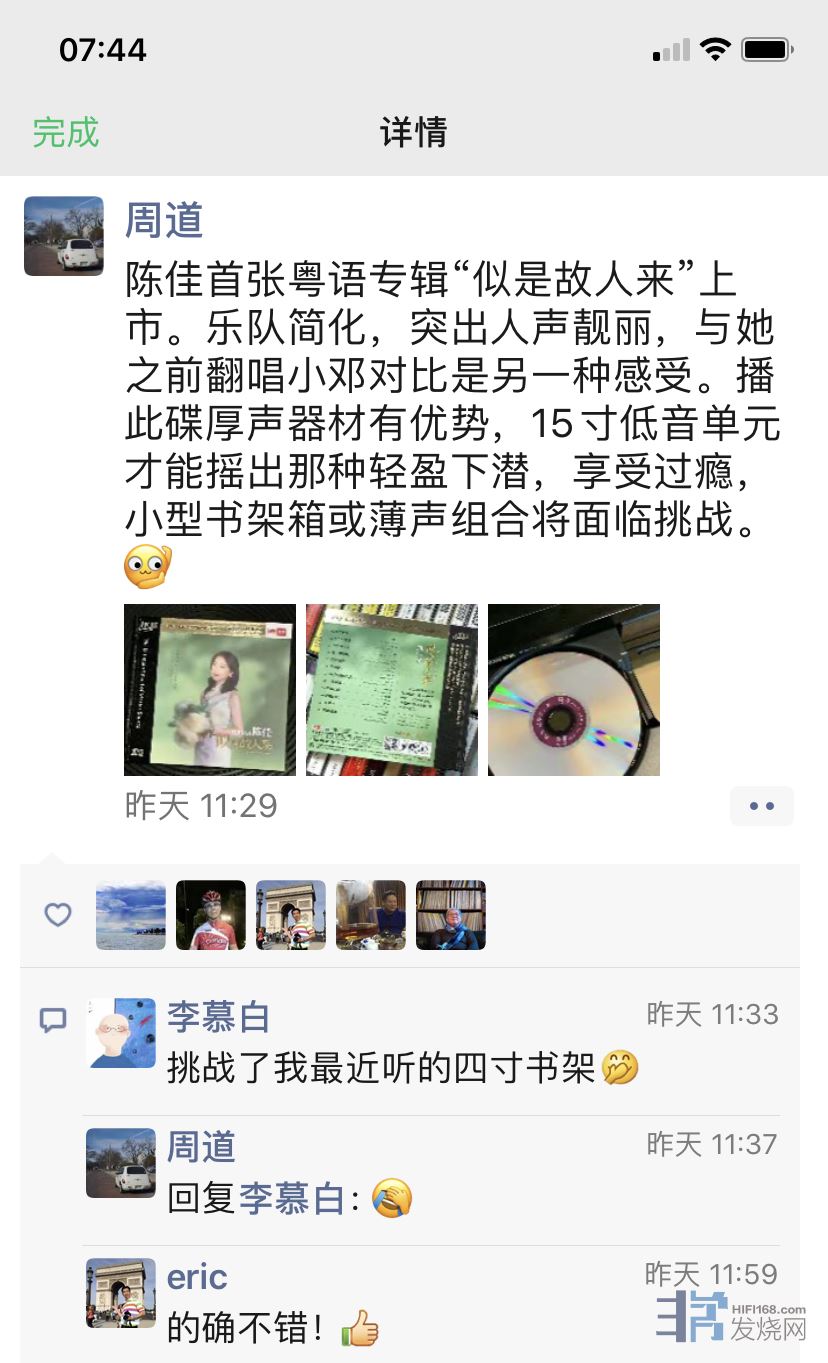View the album cover photo of 陈佳
Screen dimensions: 828x1363
coord(210,690)
